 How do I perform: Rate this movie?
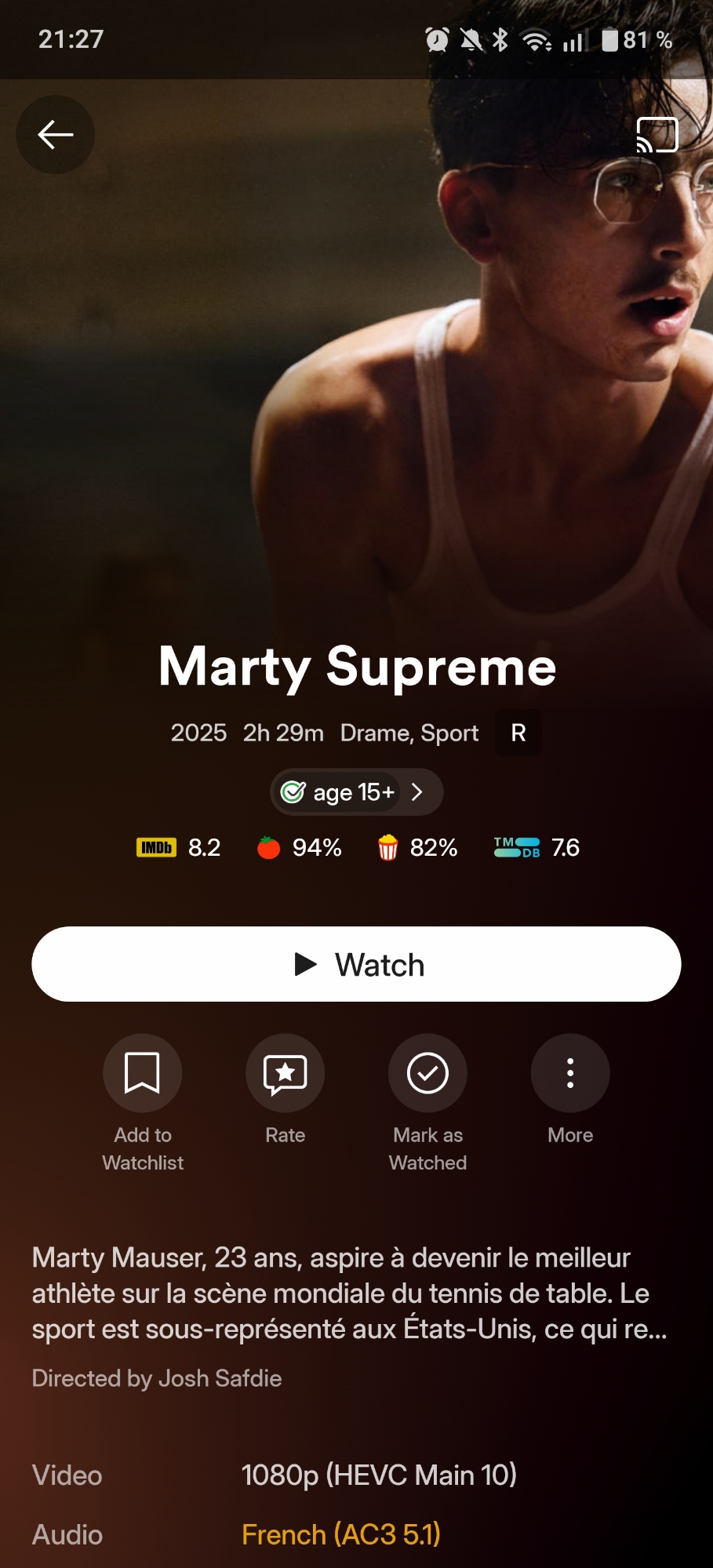(285, 1073)
